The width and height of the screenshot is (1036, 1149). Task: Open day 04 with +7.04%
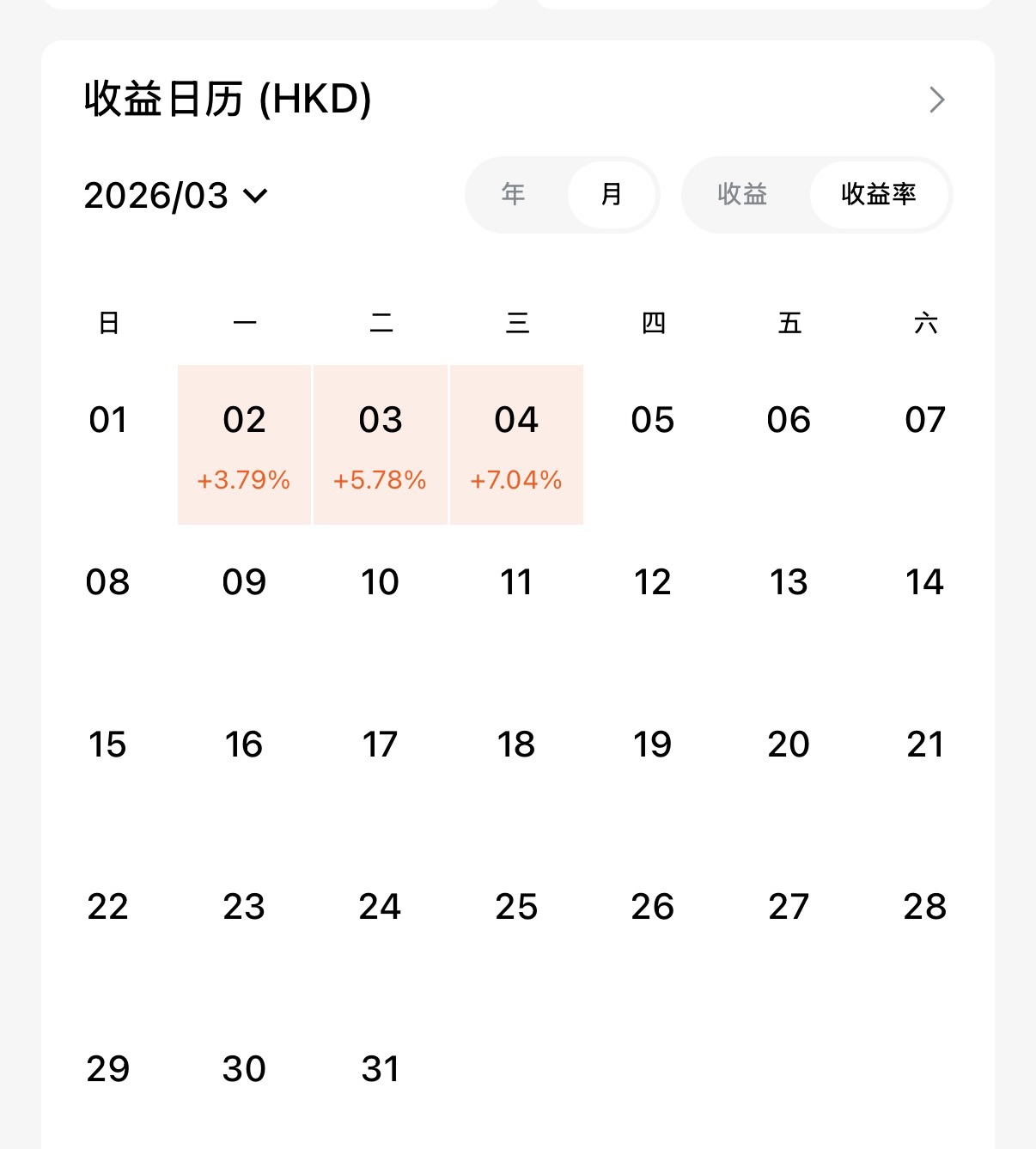coord(516,444)
